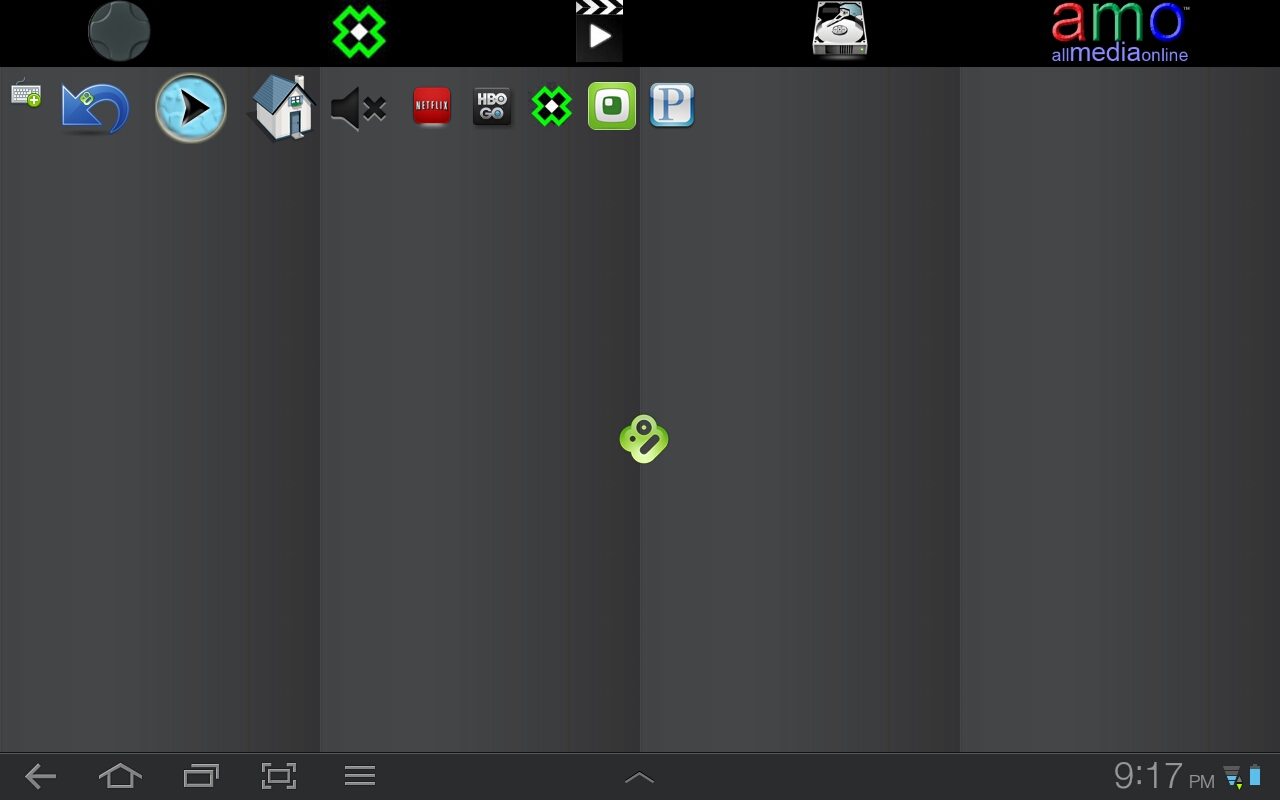Switch to the hard drive tab

[839, 30]
